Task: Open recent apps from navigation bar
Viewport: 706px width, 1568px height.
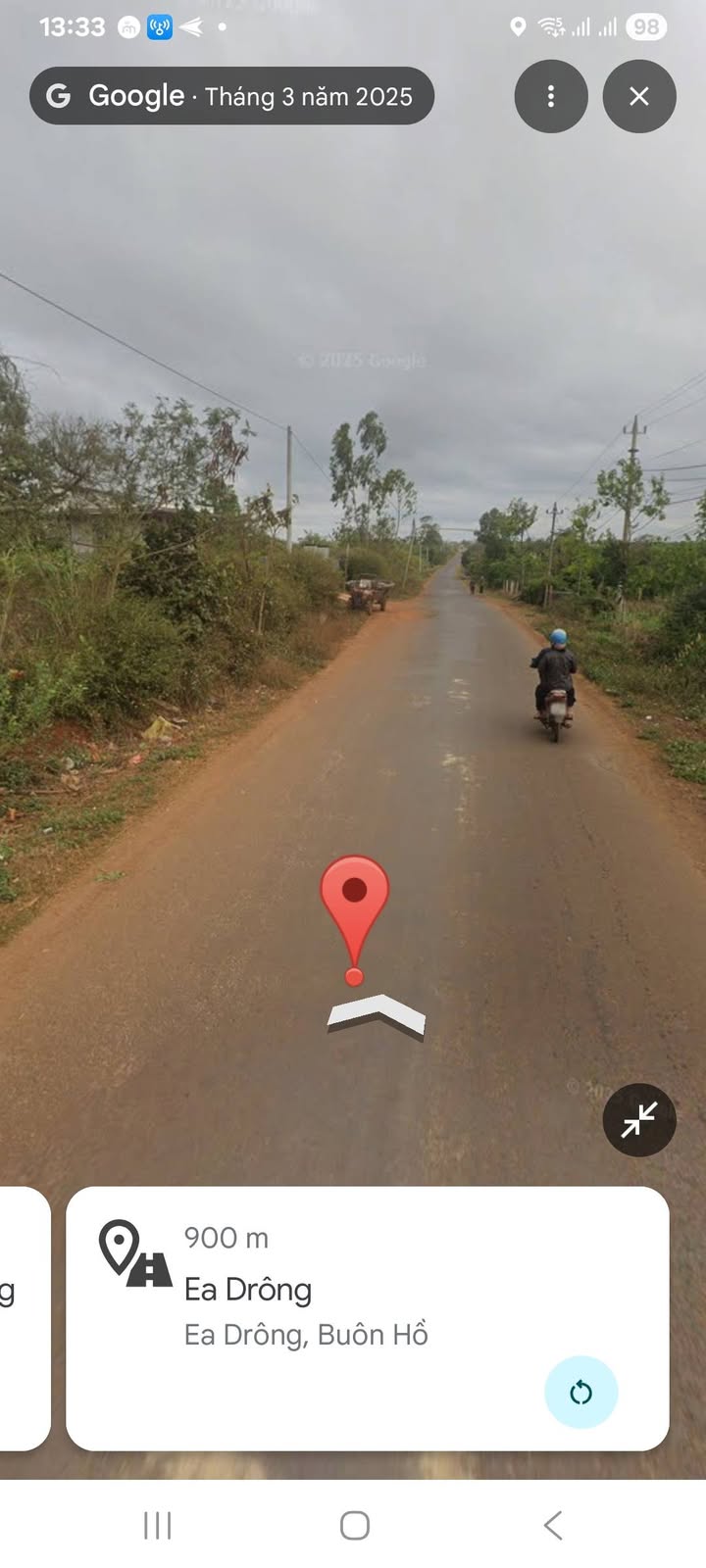Action: [x=157, y=1525]
